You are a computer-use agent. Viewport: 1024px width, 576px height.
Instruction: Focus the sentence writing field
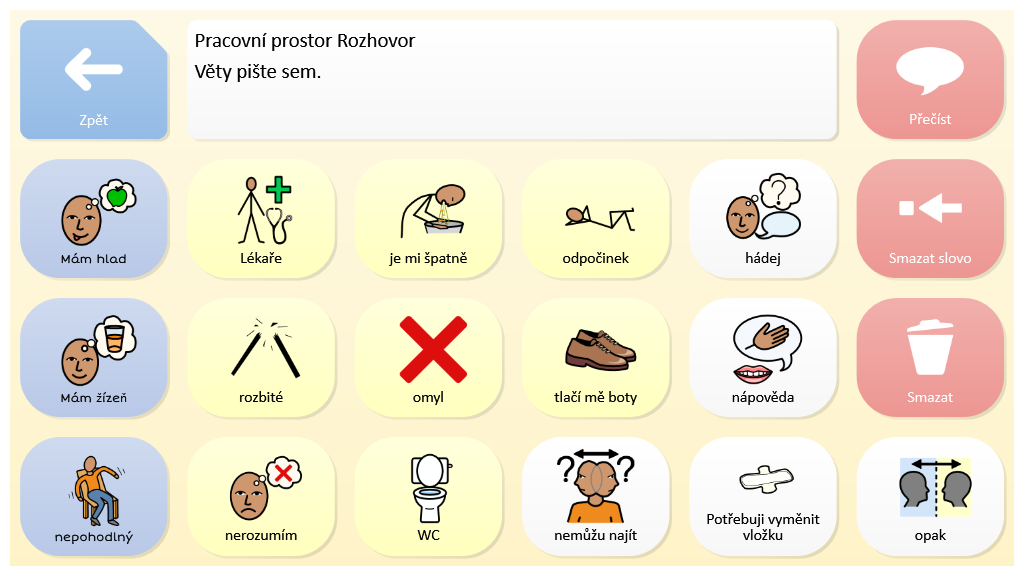point(512,80)
